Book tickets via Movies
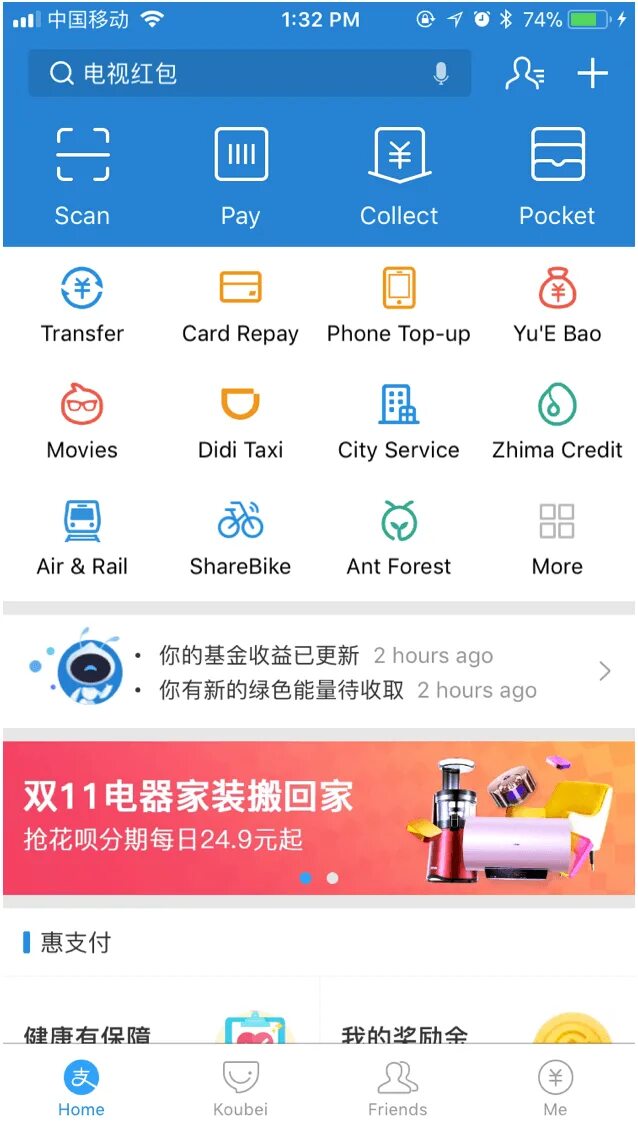The image size is (638, 1142). pos(82,421)
